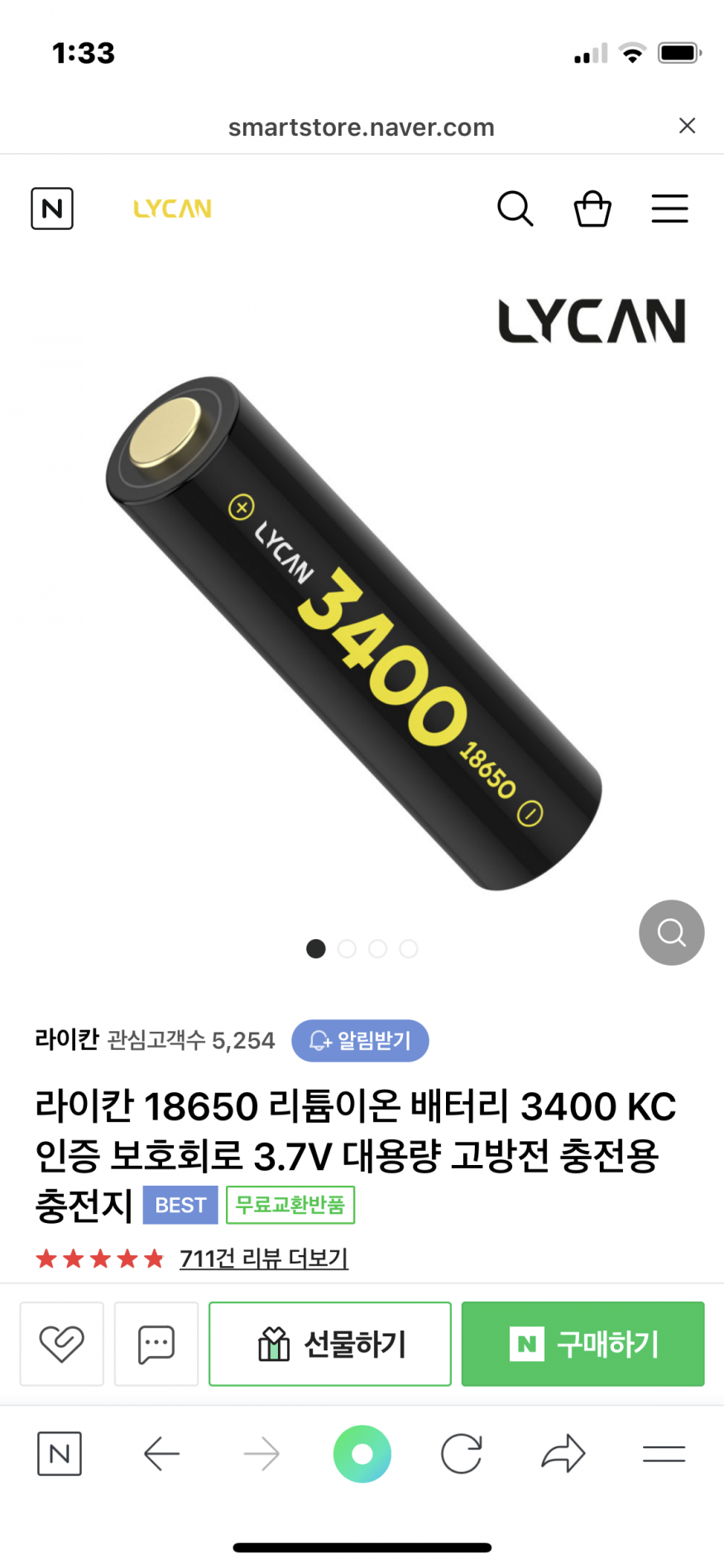Open the shopping basket

tap(592, 209)
